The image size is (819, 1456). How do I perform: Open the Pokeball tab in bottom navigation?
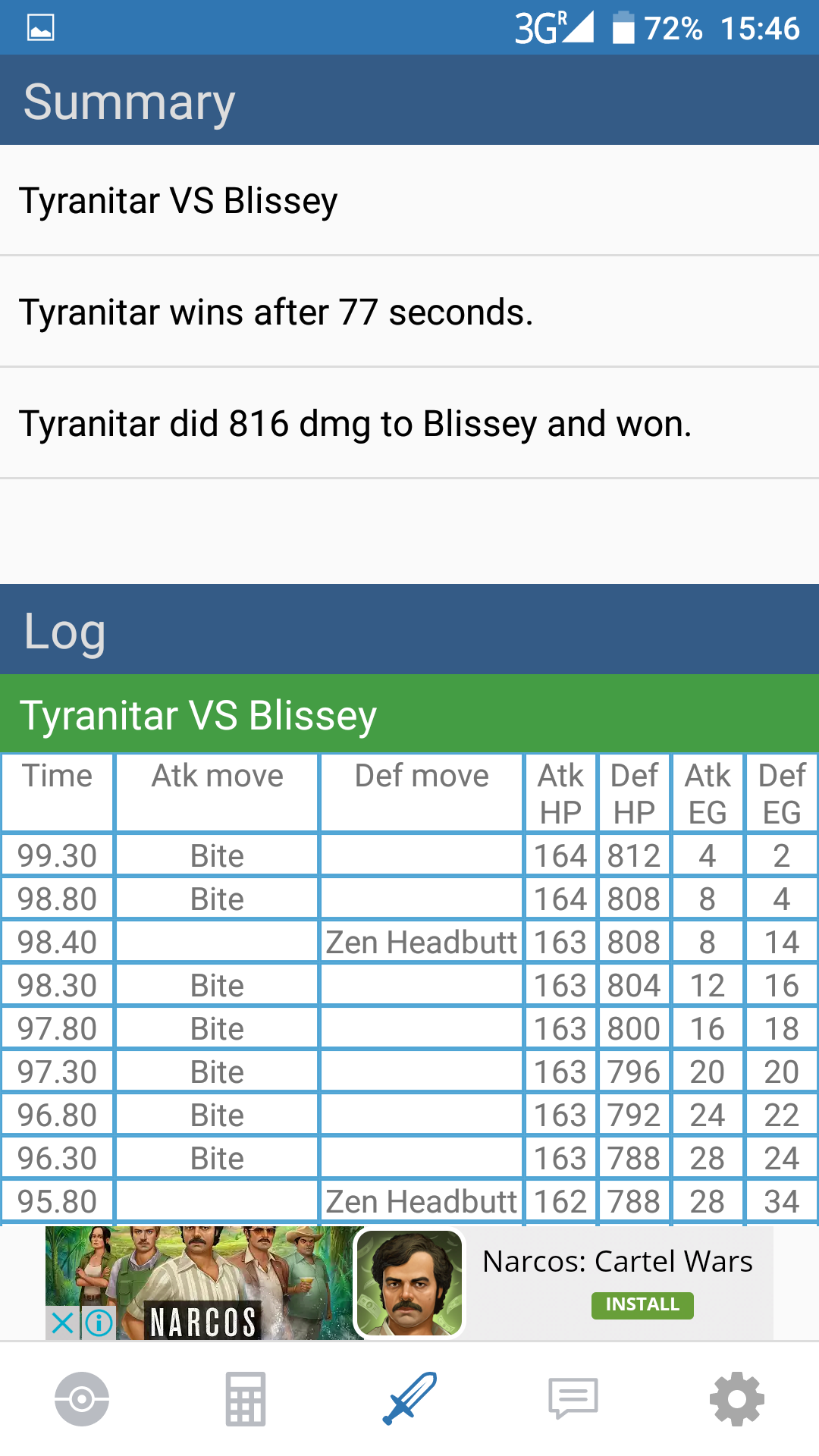[82, 1398]
